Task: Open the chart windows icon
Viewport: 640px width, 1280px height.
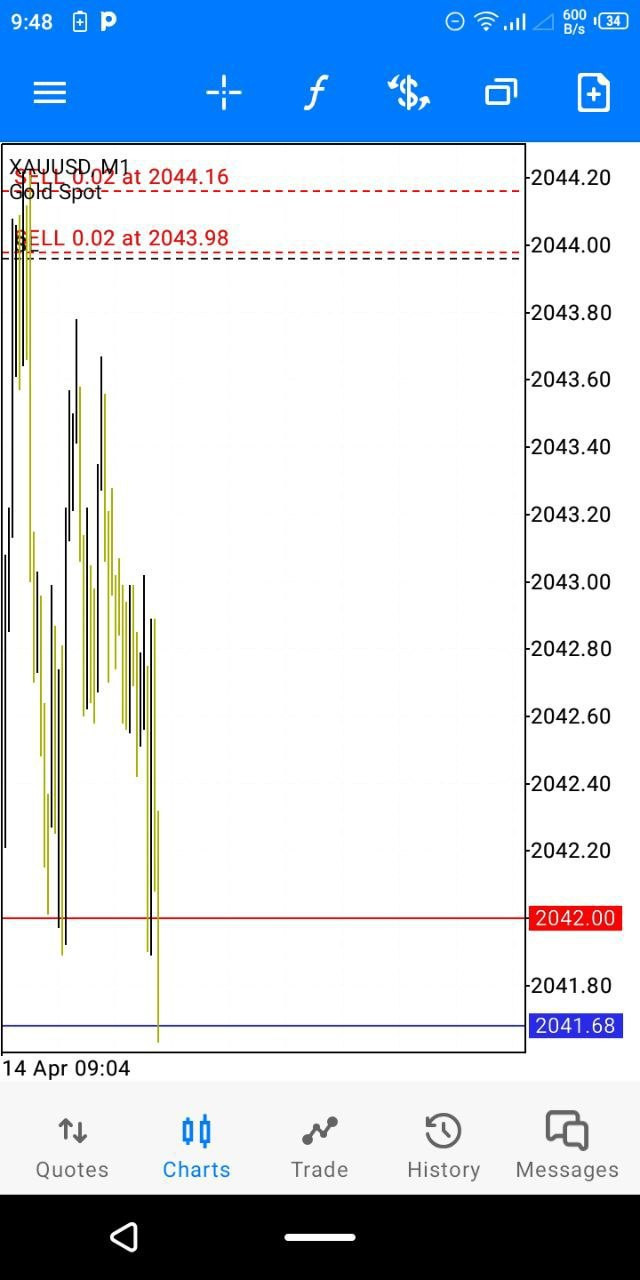Action: tap(501, 93)
